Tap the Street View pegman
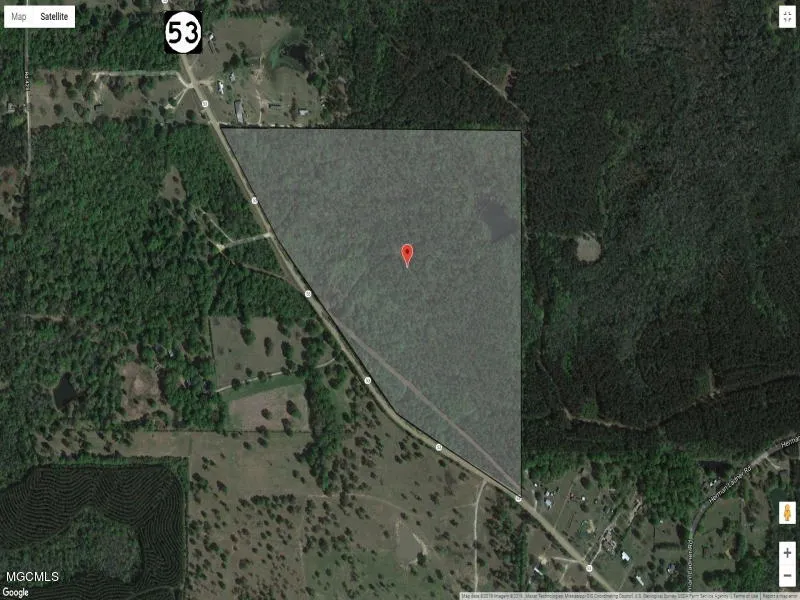 pos(787,514)
